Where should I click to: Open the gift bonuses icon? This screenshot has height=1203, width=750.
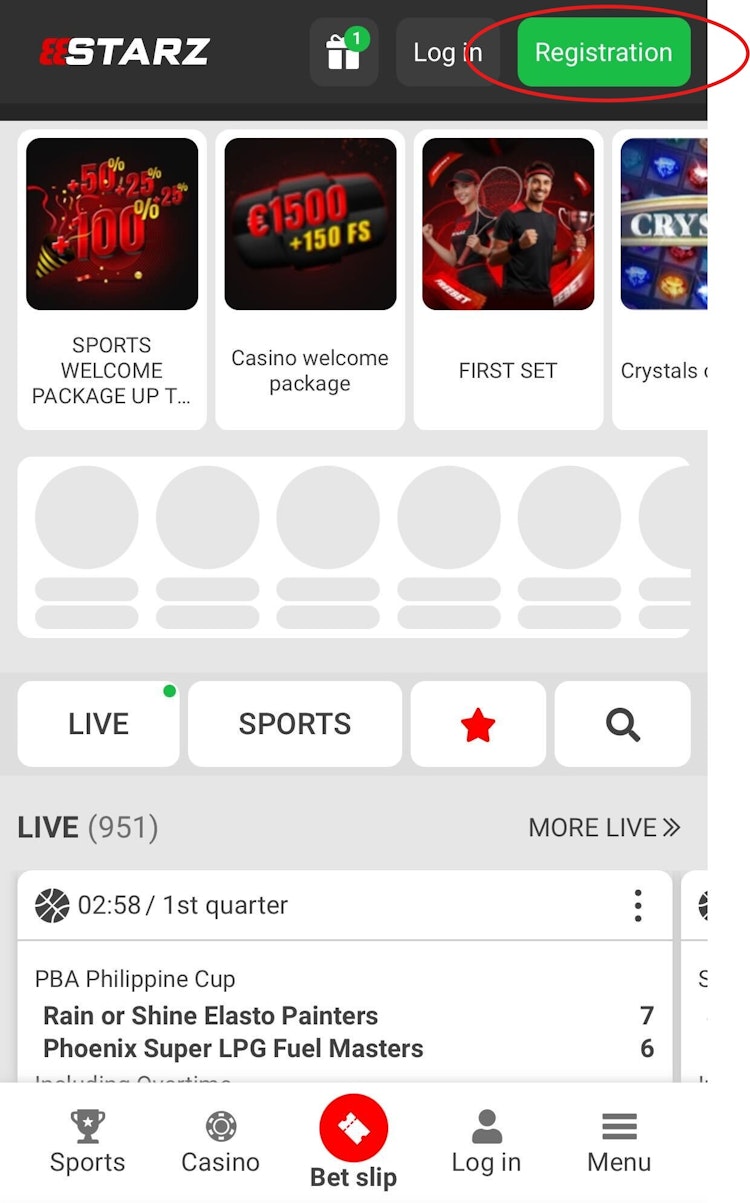[x=343, y=52]
